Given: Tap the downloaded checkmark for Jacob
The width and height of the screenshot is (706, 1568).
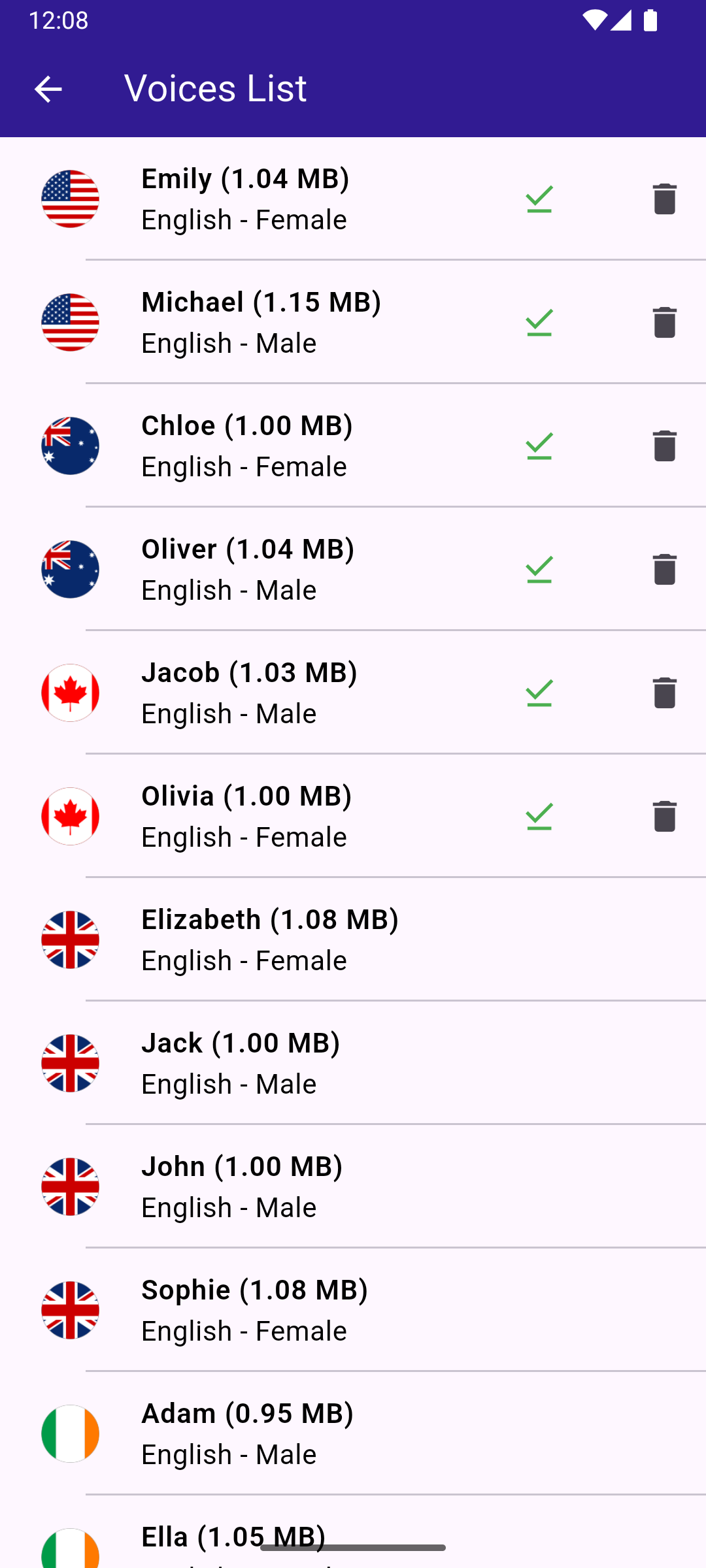Looking at the screenshot, I should 539,693.
